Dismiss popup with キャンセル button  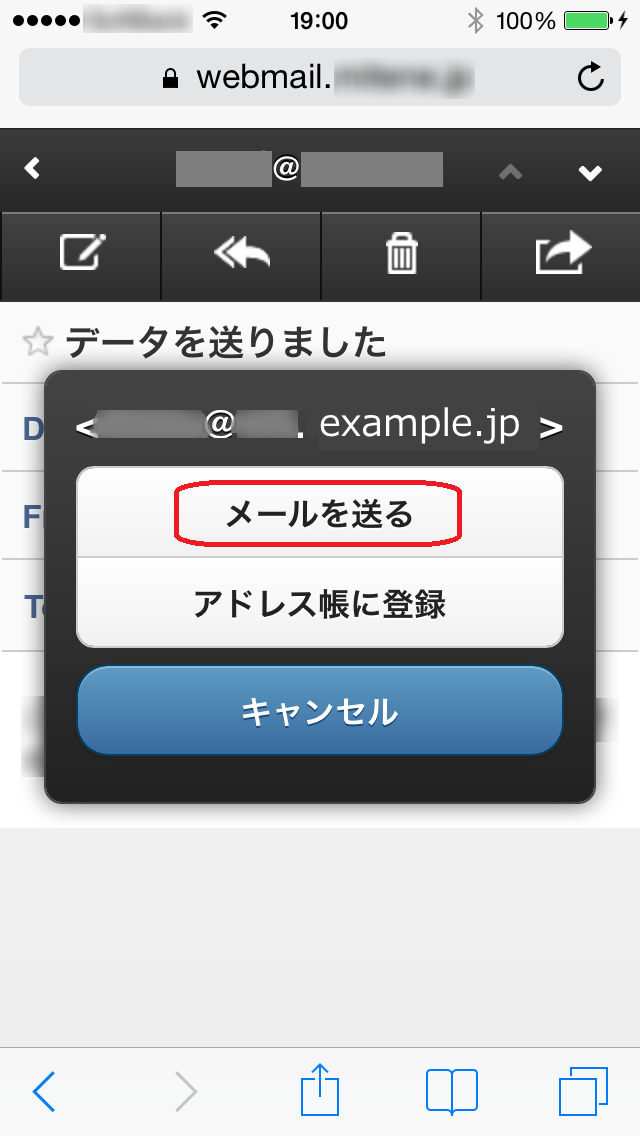click(x=320, y=711)
